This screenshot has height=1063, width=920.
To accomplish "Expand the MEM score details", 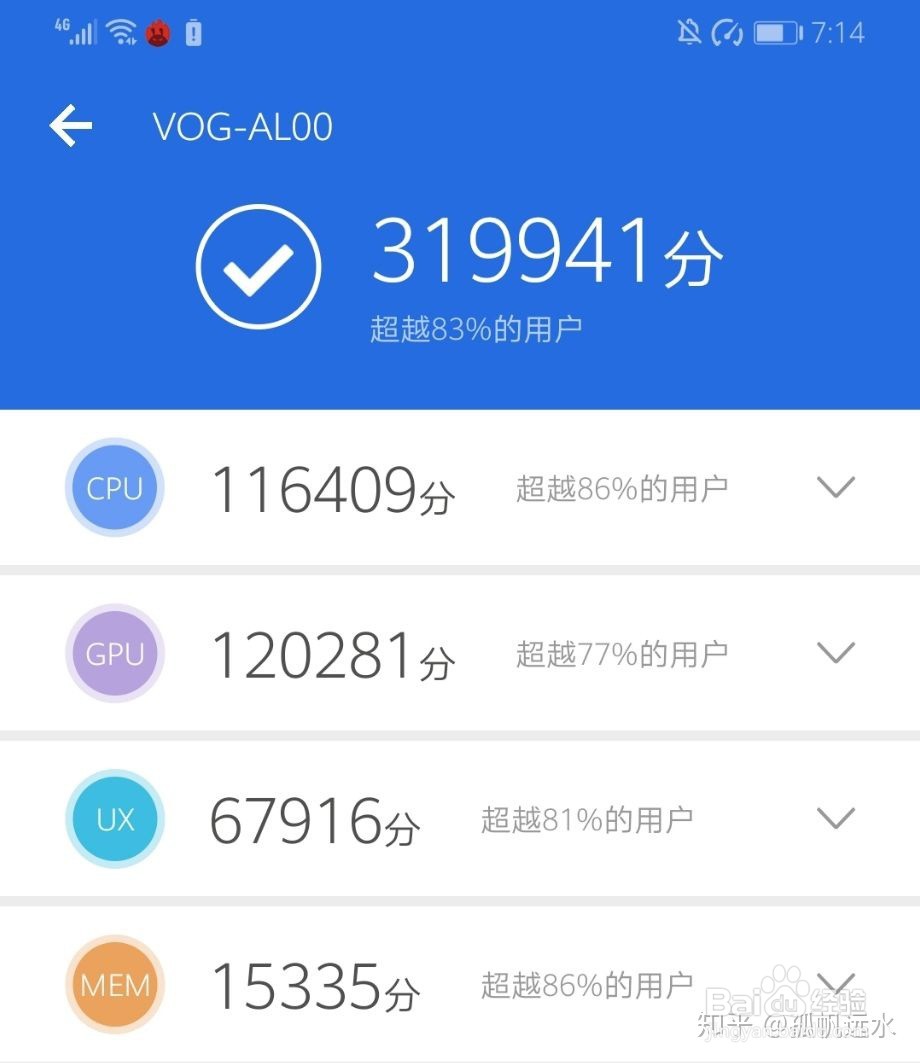I will (x=835, y=983).
